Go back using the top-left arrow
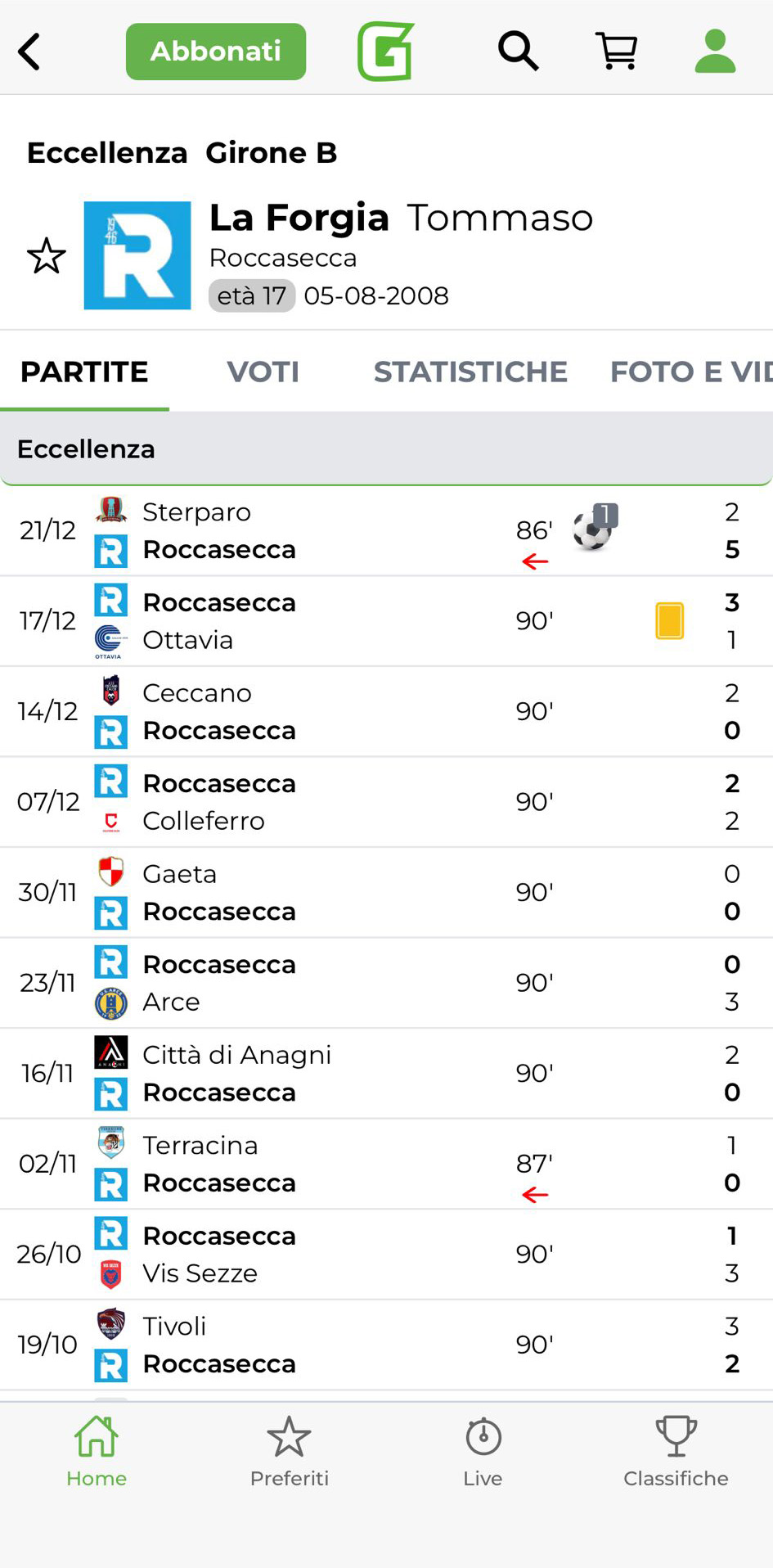The height and width of the screenshot is (1568, 773). pyautogui.click(x=29, y=52)
